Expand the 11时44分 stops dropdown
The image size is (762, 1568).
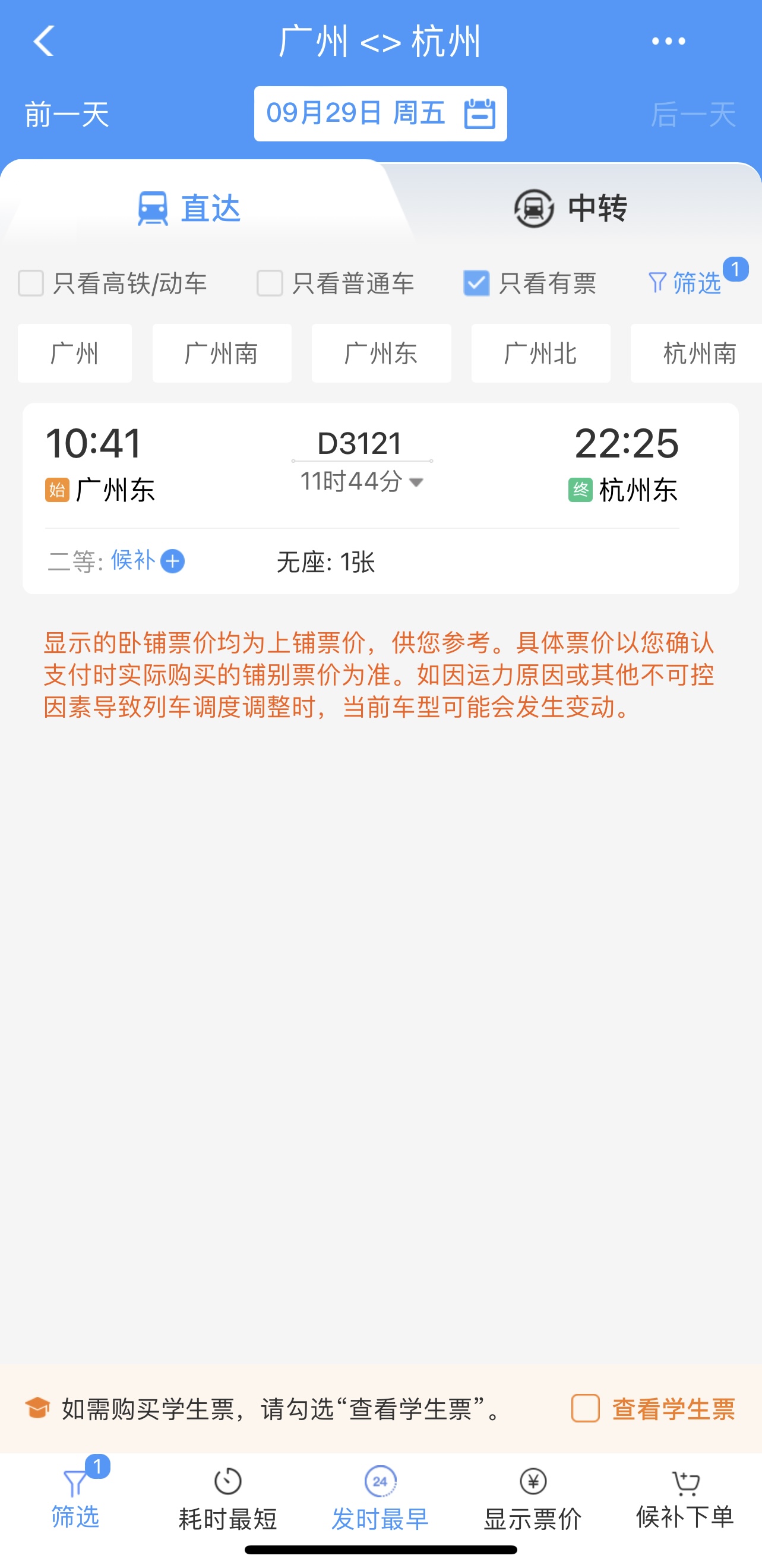(362, 481)
